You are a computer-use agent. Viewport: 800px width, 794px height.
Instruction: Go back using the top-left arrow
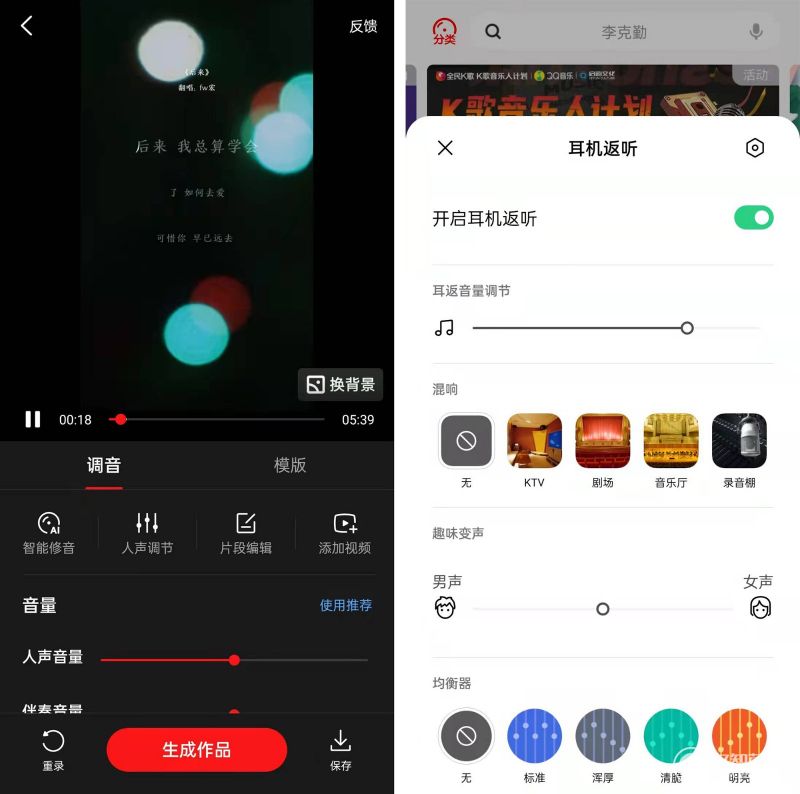point(27,27)
